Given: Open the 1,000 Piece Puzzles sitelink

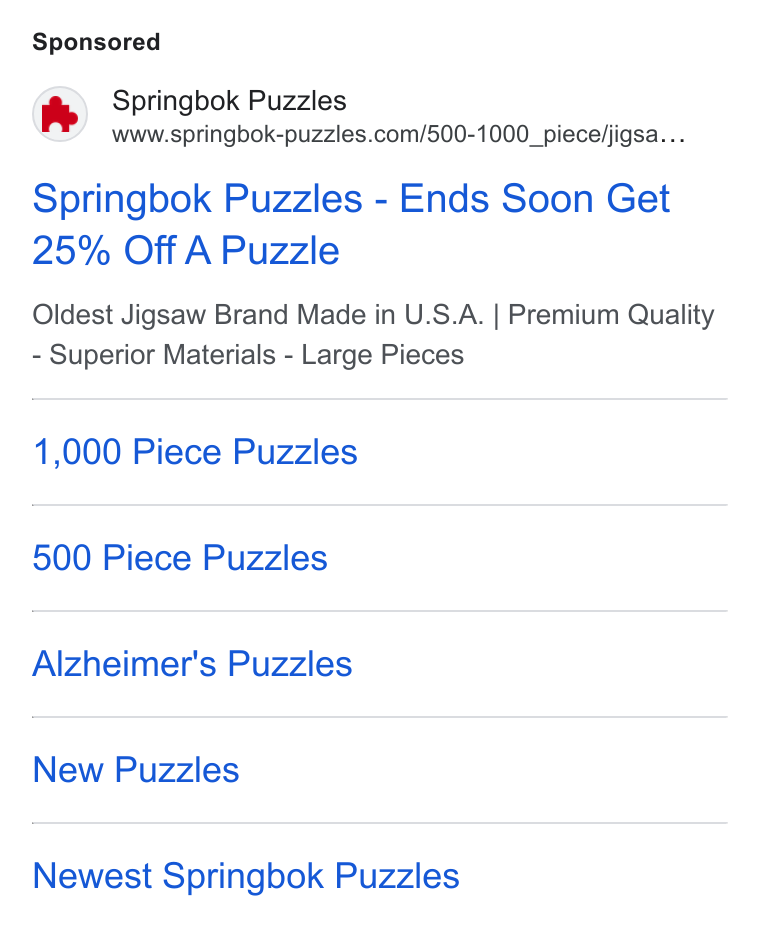Looking at the screenshot, I should tap(195, 452).
